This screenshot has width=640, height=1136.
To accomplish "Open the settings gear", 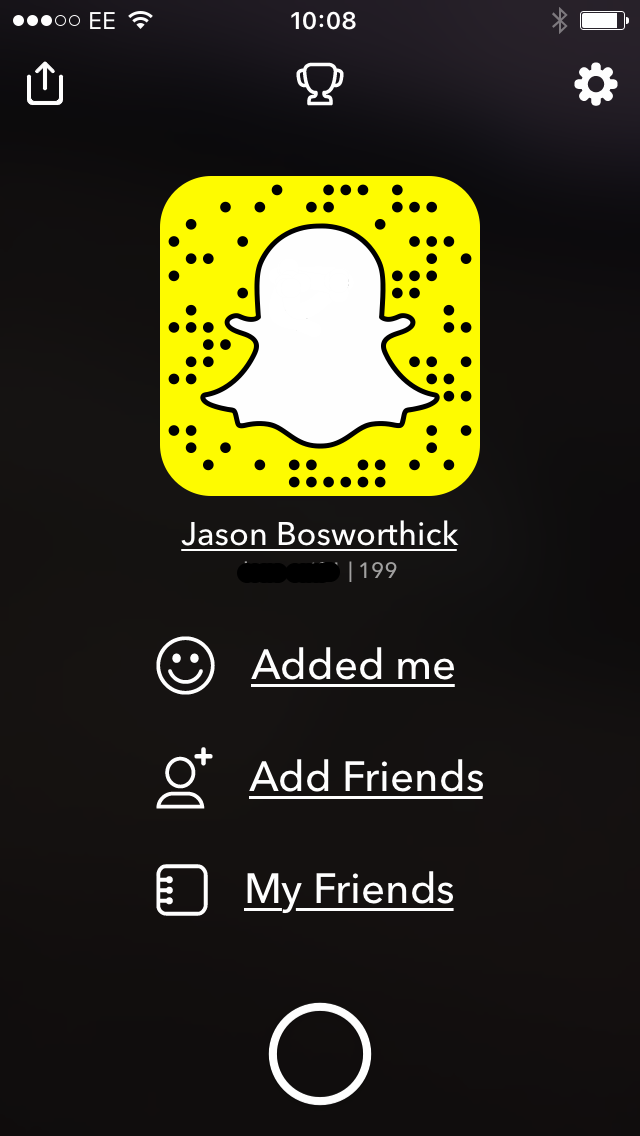I will [x=595, y=85].
